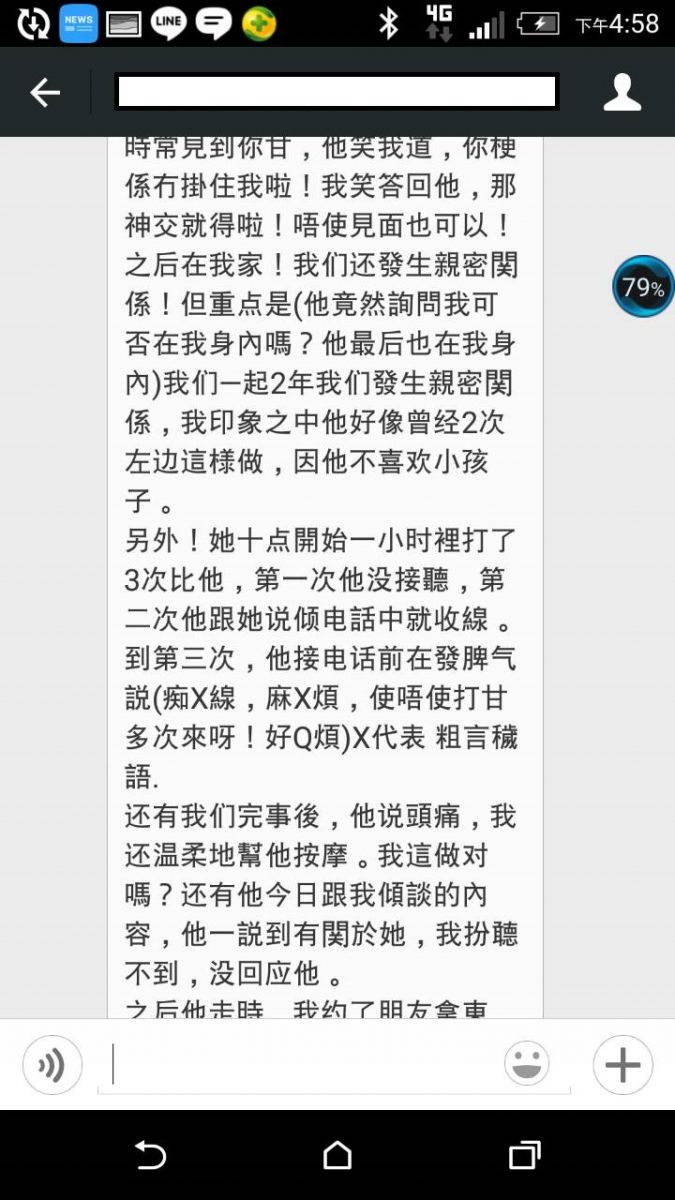This screenshot has width=675, height=1200.
Task: Open the plus attachment menu
Action: pos(622,1065)
